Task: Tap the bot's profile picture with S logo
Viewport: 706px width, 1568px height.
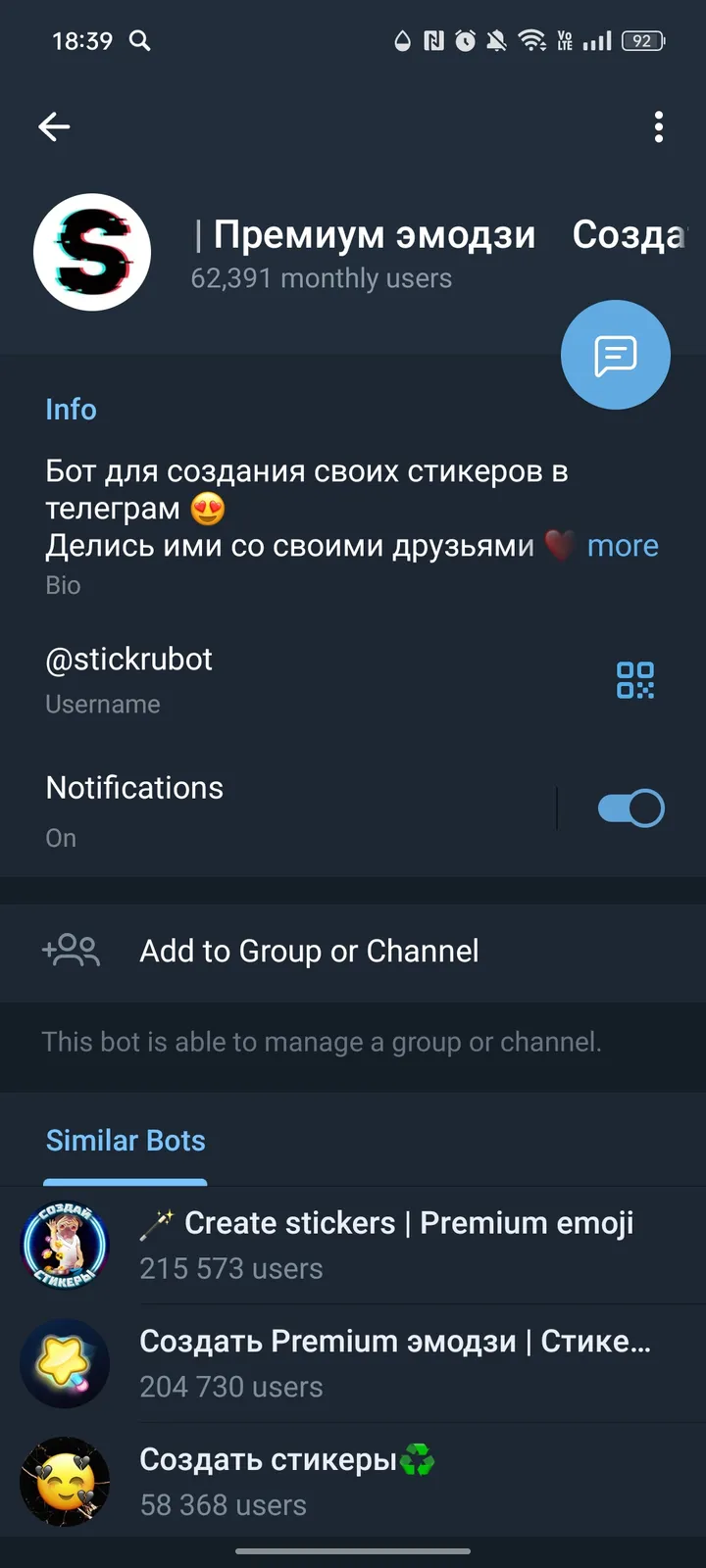Action: (x=92, y=252)
